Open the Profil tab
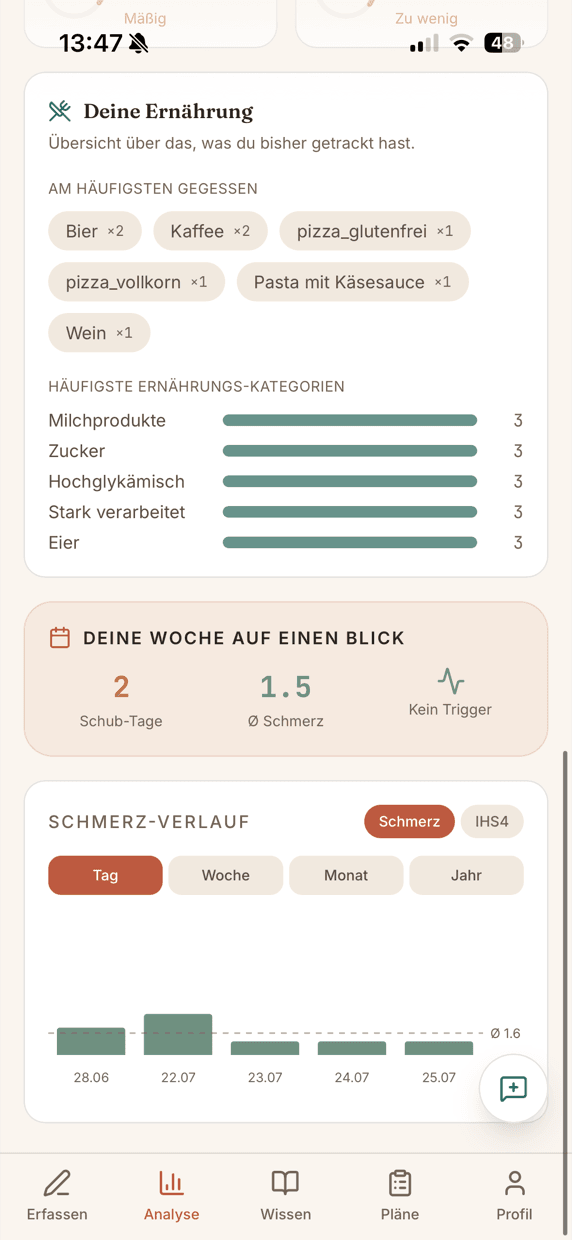Viewport: 572px width, 1240px height. click(x=514, y=1195)
